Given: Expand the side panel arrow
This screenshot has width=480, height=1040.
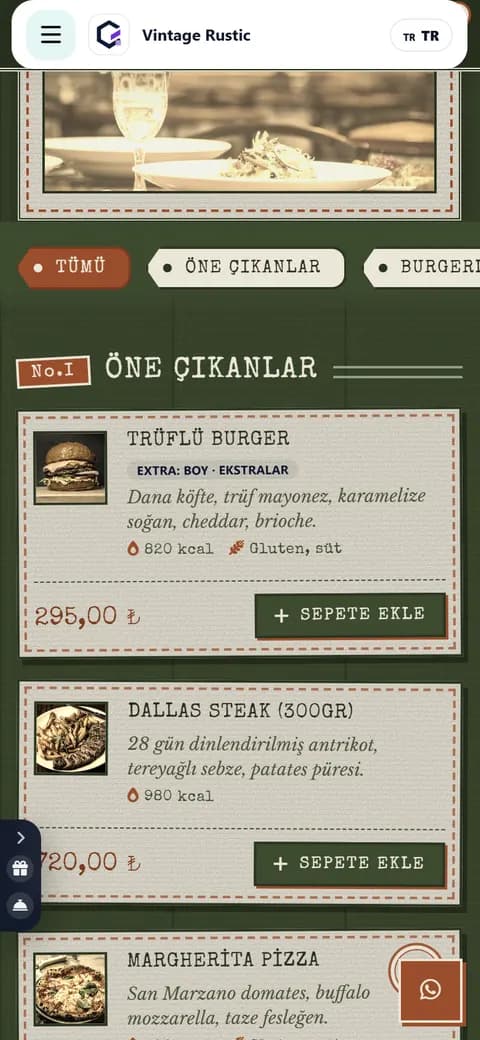Looking at the screenshot, I should pos(21,838).
